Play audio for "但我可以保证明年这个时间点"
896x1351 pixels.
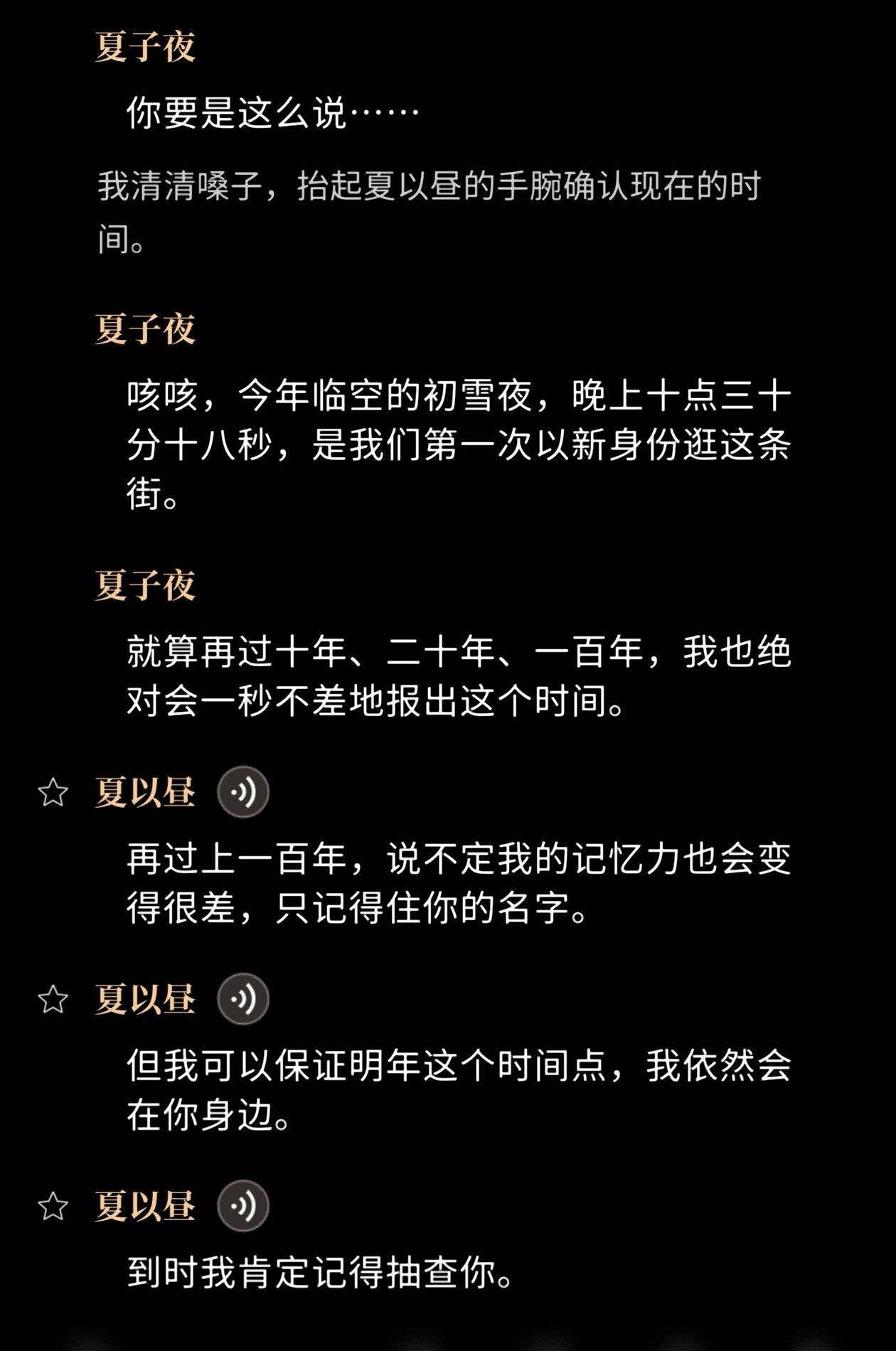(243, 999)
